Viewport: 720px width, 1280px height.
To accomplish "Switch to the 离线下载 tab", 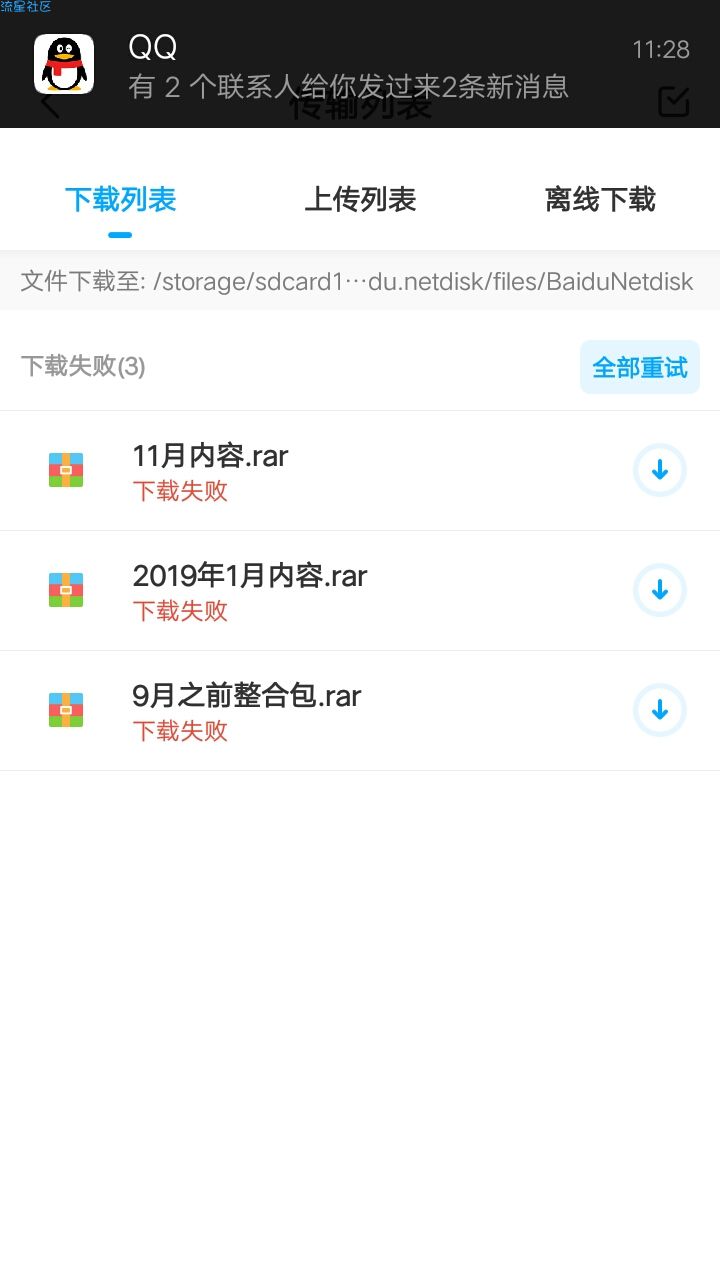I will click(x=600, y=200).
